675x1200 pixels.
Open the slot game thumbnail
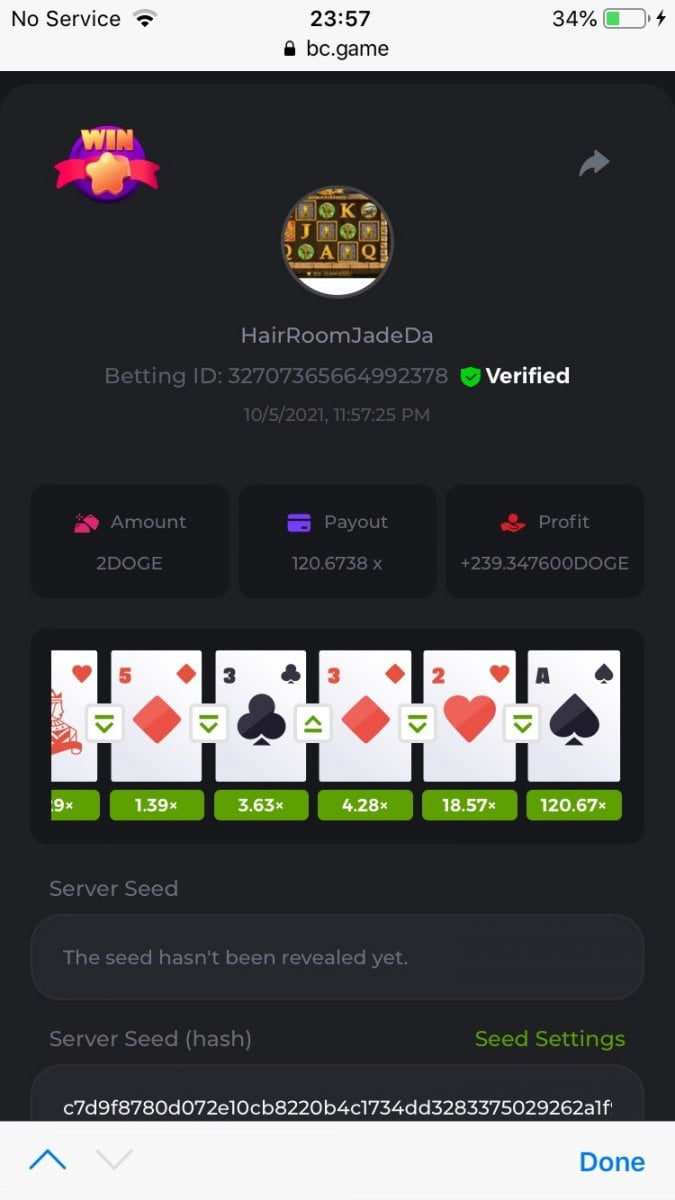[x=337, y=241]
